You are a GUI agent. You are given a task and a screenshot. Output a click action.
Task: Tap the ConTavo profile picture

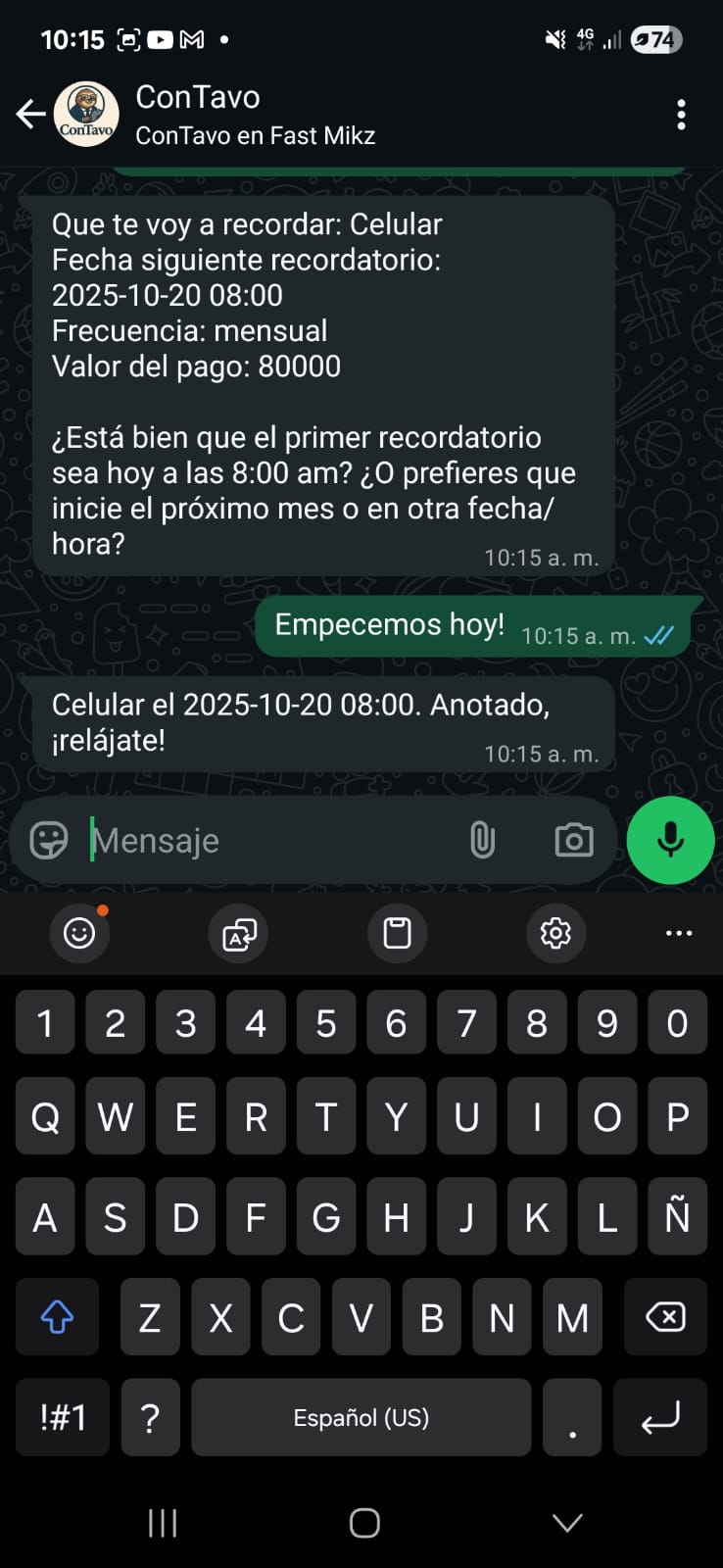point(87,114)
